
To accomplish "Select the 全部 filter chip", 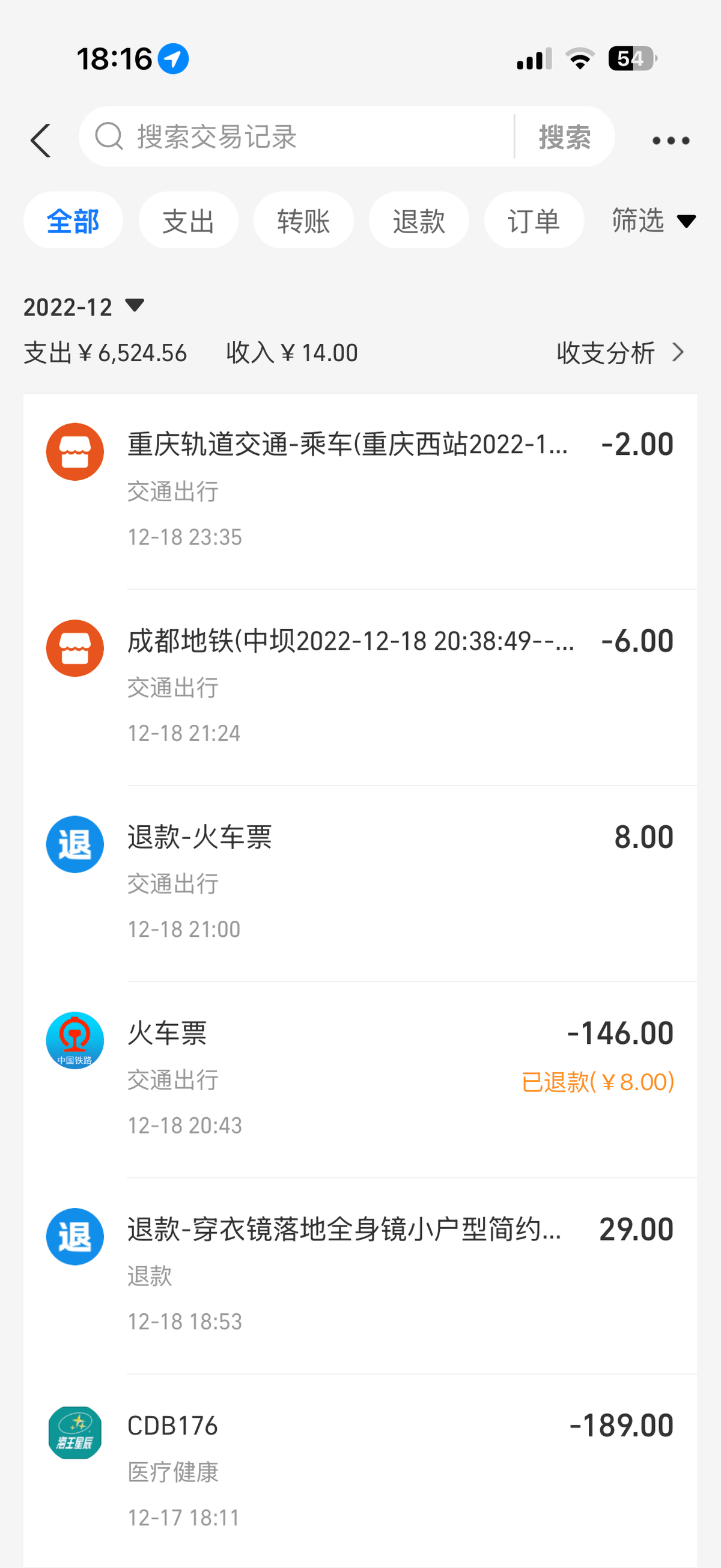I will (73, 221).
